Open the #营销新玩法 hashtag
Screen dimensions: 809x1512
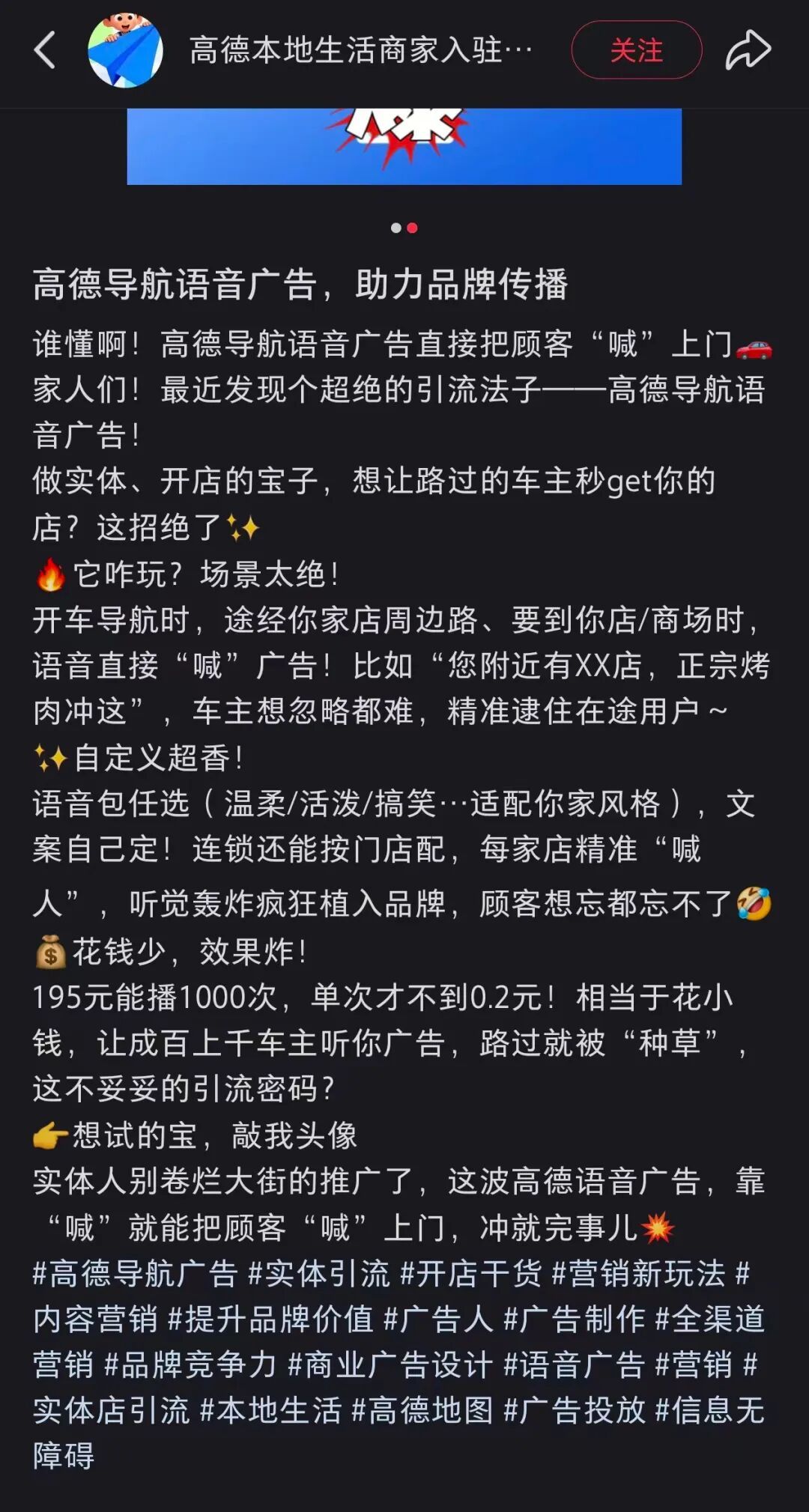coord(639,1274)
